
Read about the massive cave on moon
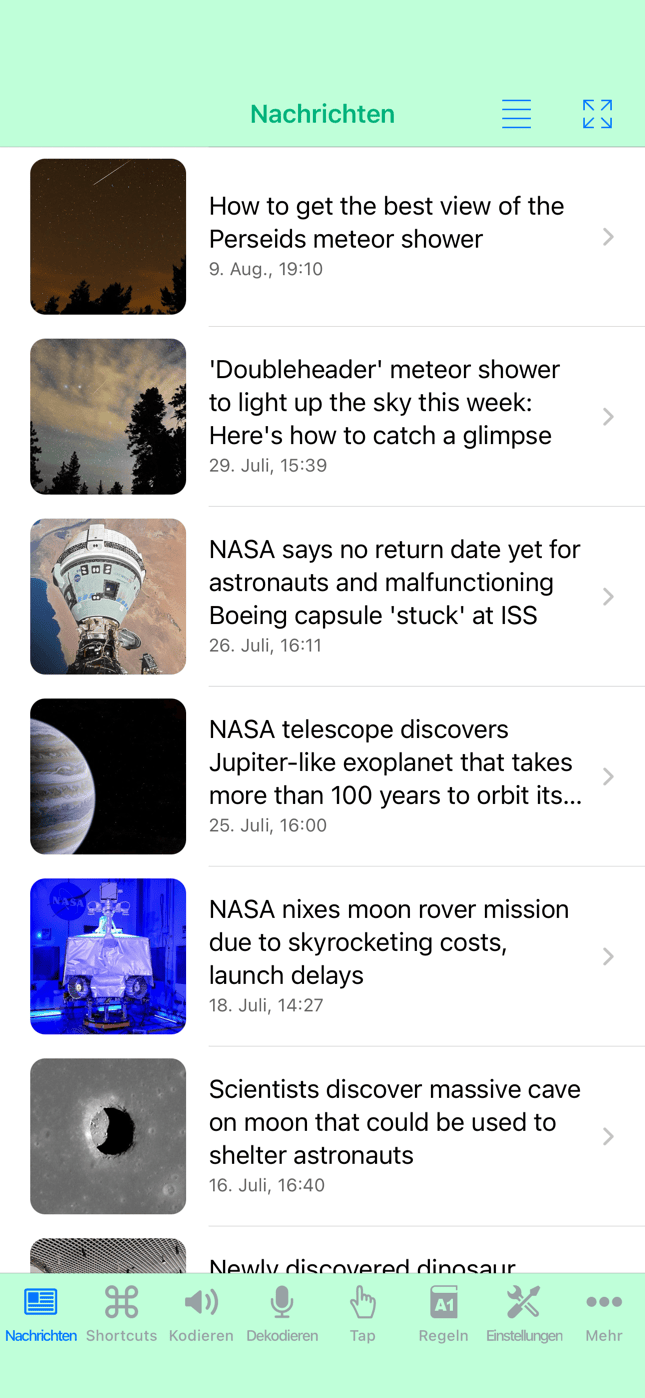322,1137
